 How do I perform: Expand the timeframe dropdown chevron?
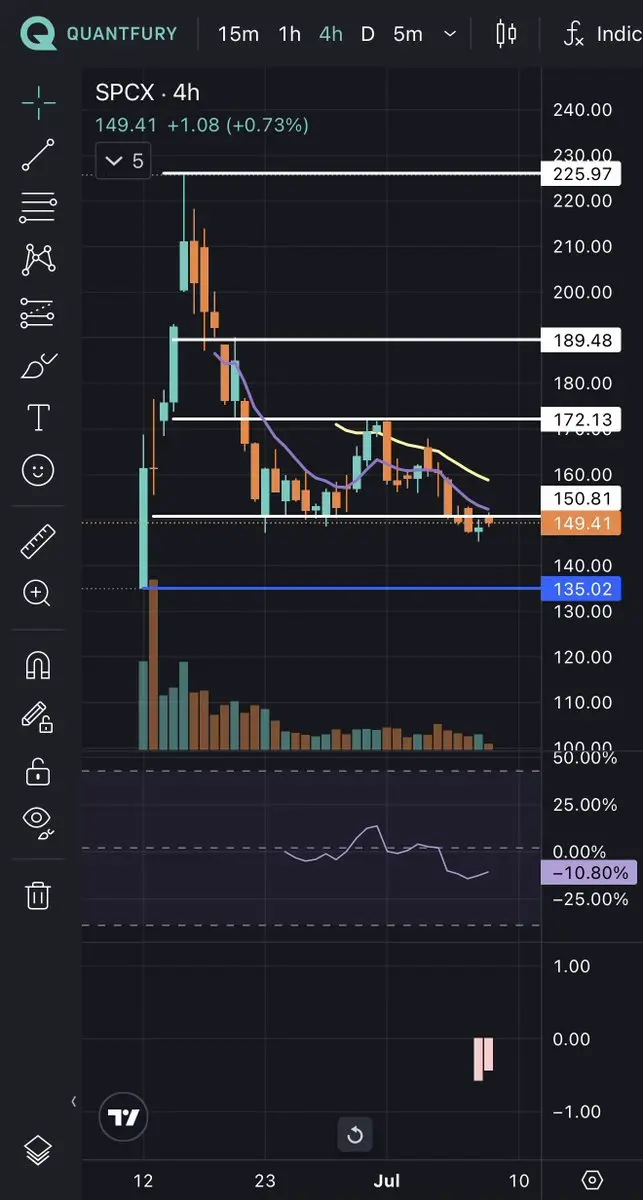tap(450, 34)
